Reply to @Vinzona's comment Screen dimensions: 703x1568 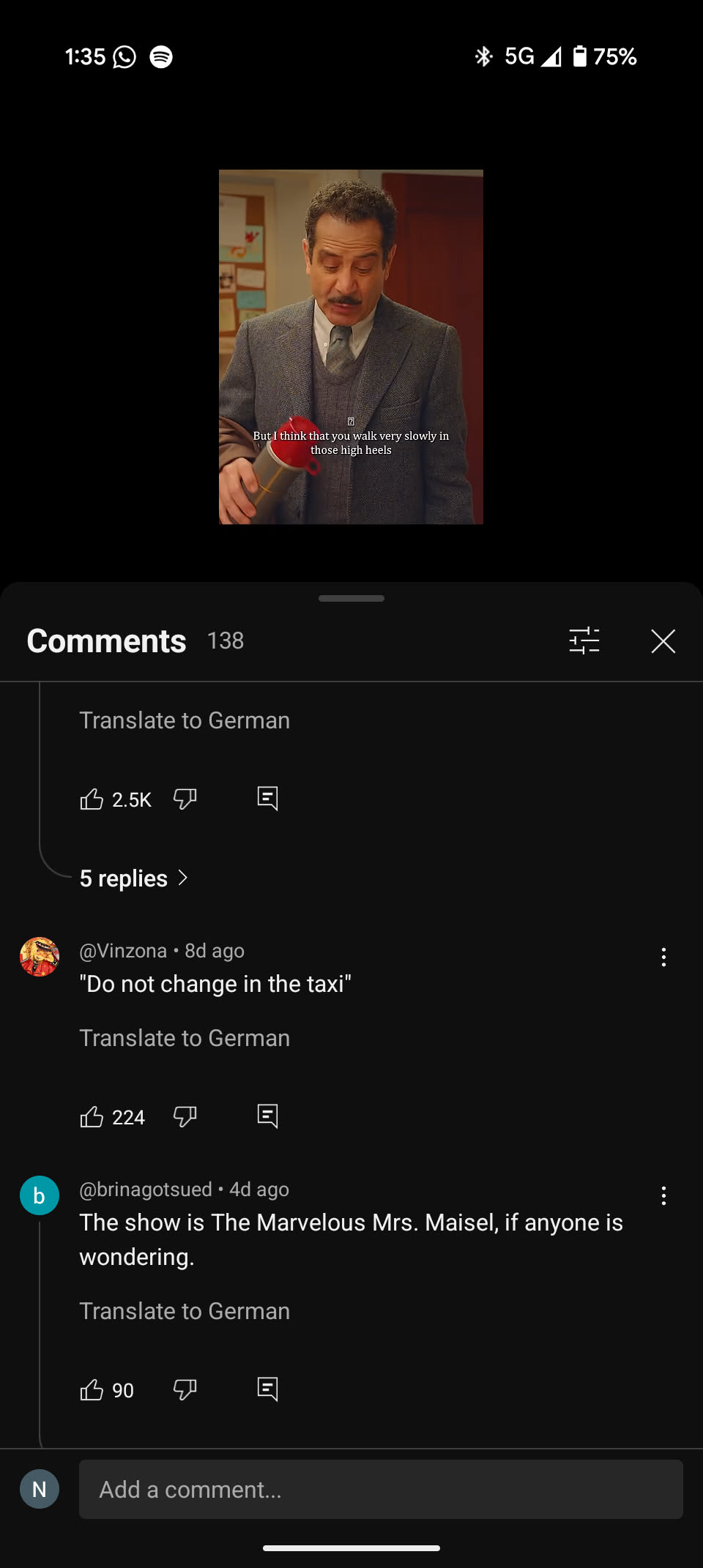tap(267, 1116)
